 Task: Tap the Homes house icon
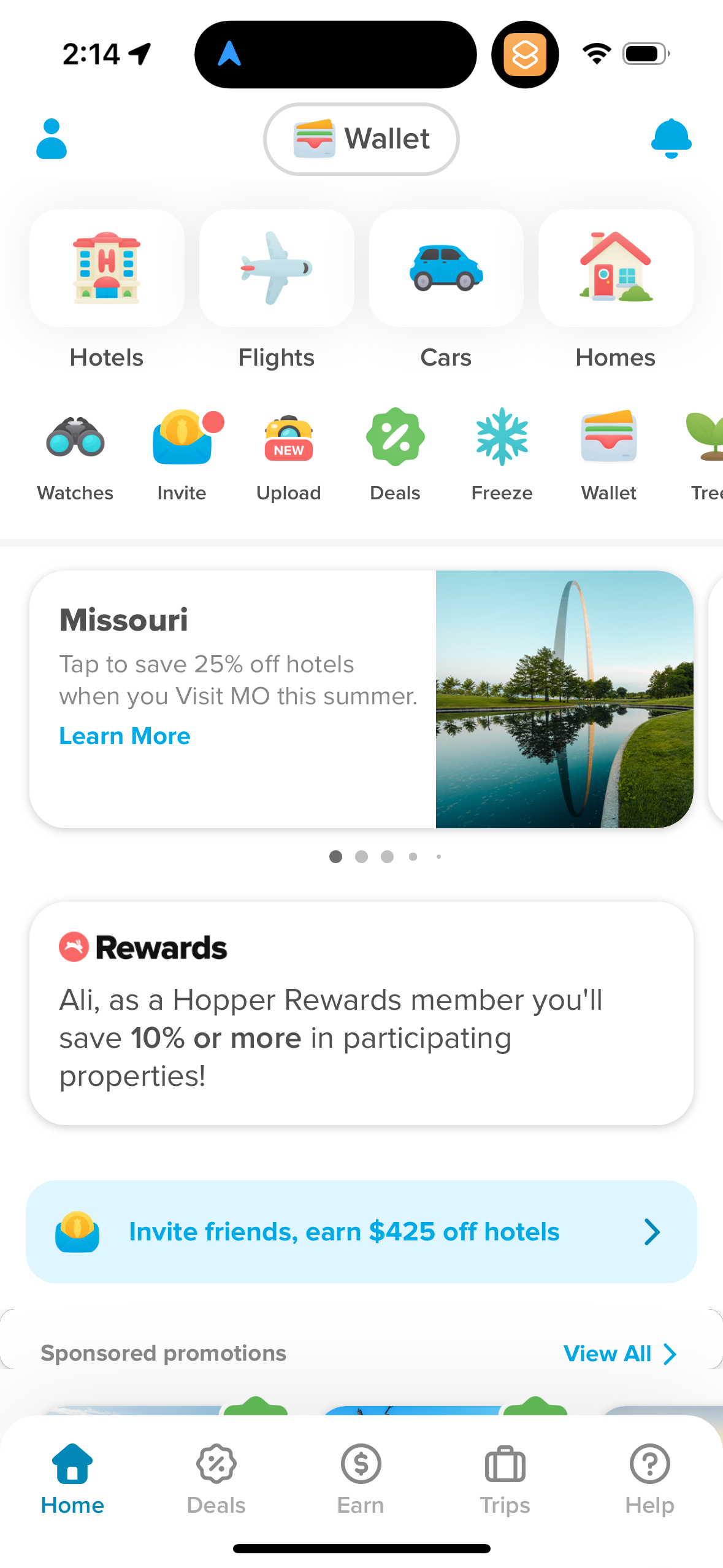(x=615, y=268)
